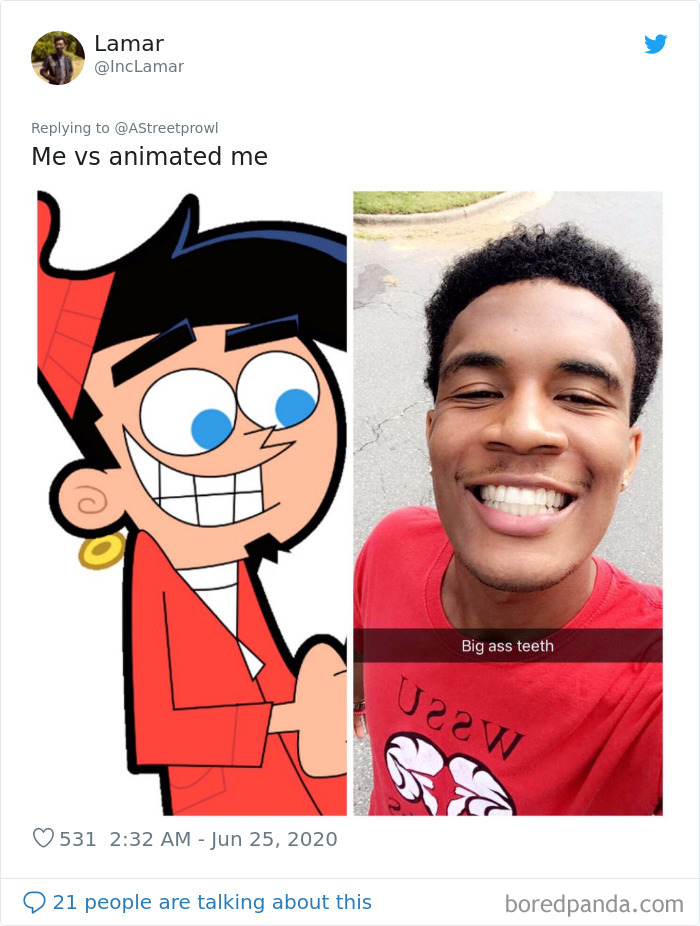Like the tweet with the heart icon

click(x=43, y=839)
